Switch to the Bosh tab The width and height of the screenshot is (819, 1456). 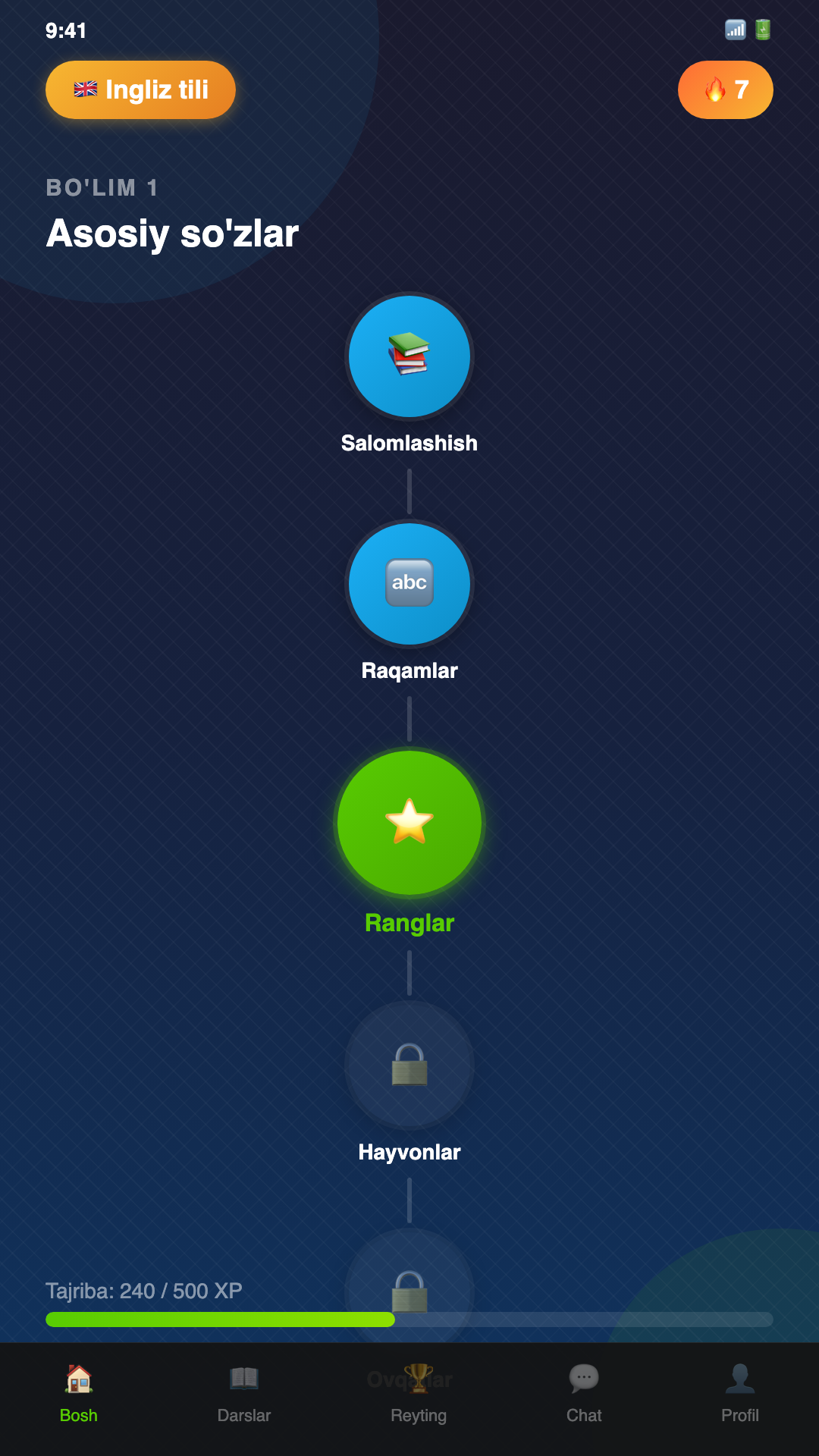(79, 1394)
